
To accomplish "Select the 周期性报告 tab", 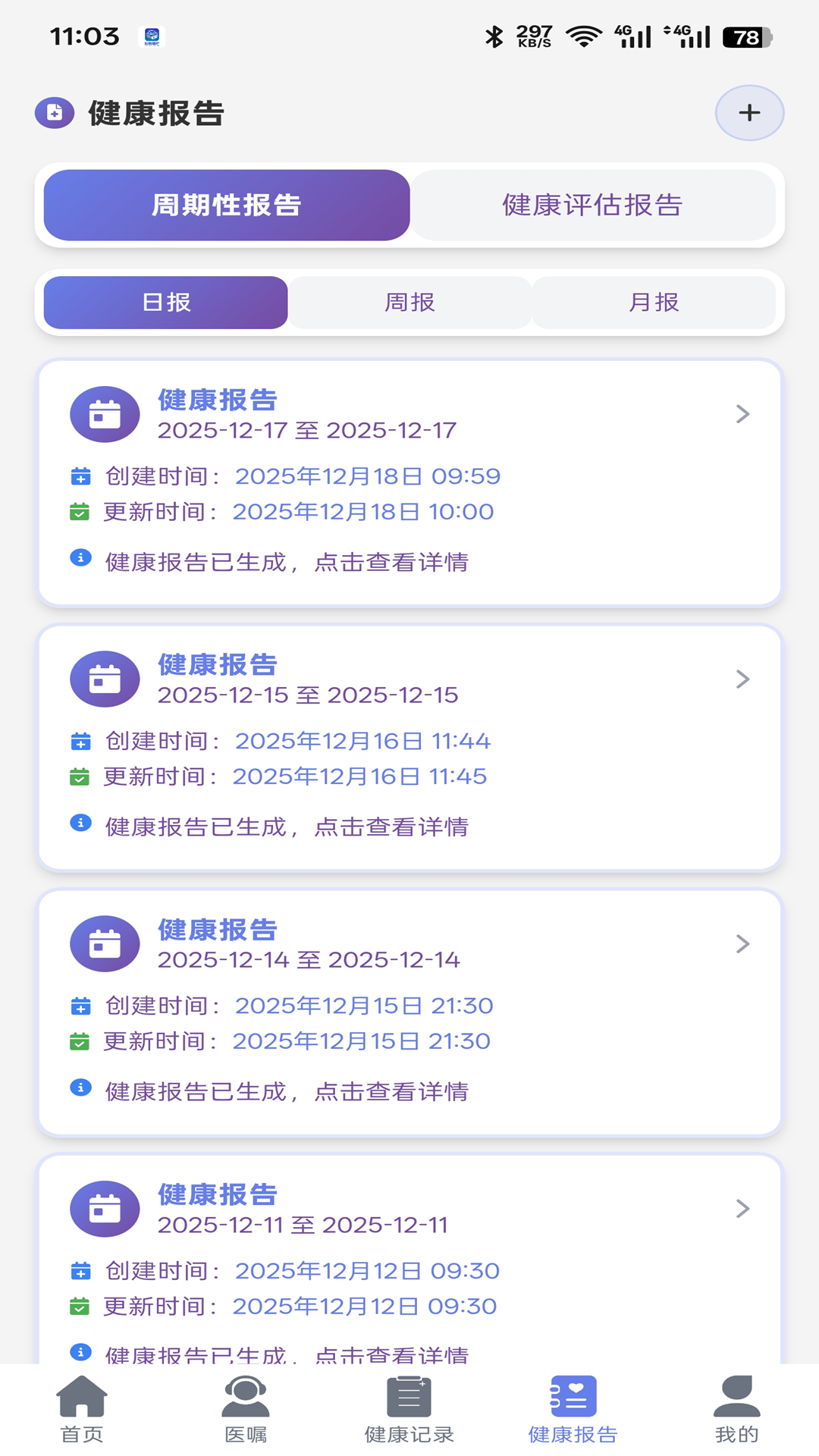I will click(x=226, y=205).
